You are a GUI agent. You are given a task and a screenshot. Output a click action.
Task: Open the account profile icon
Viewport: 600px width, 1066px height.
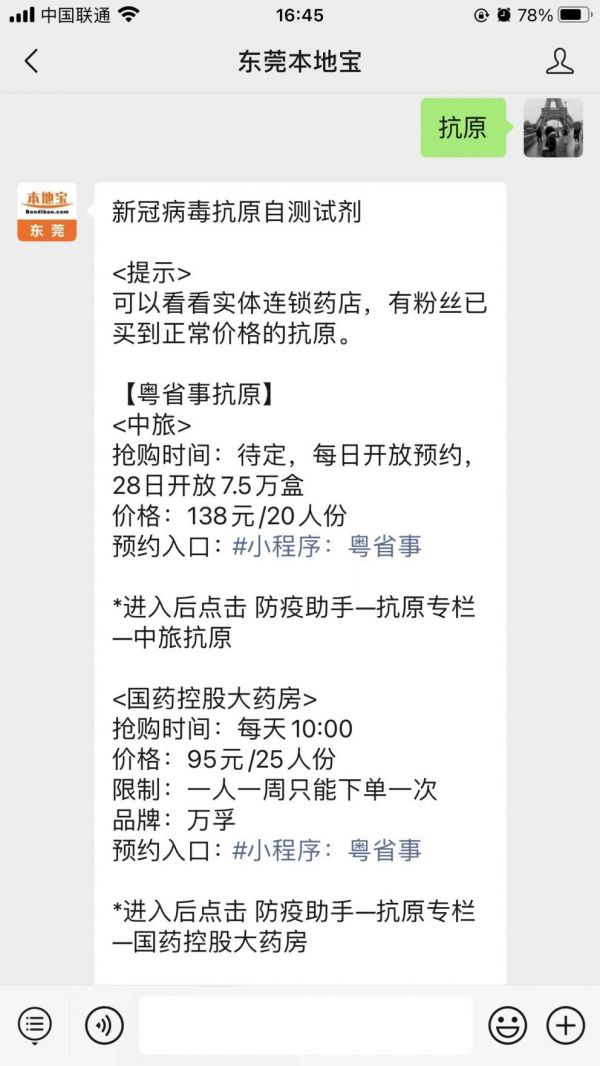tap(559, 61)
